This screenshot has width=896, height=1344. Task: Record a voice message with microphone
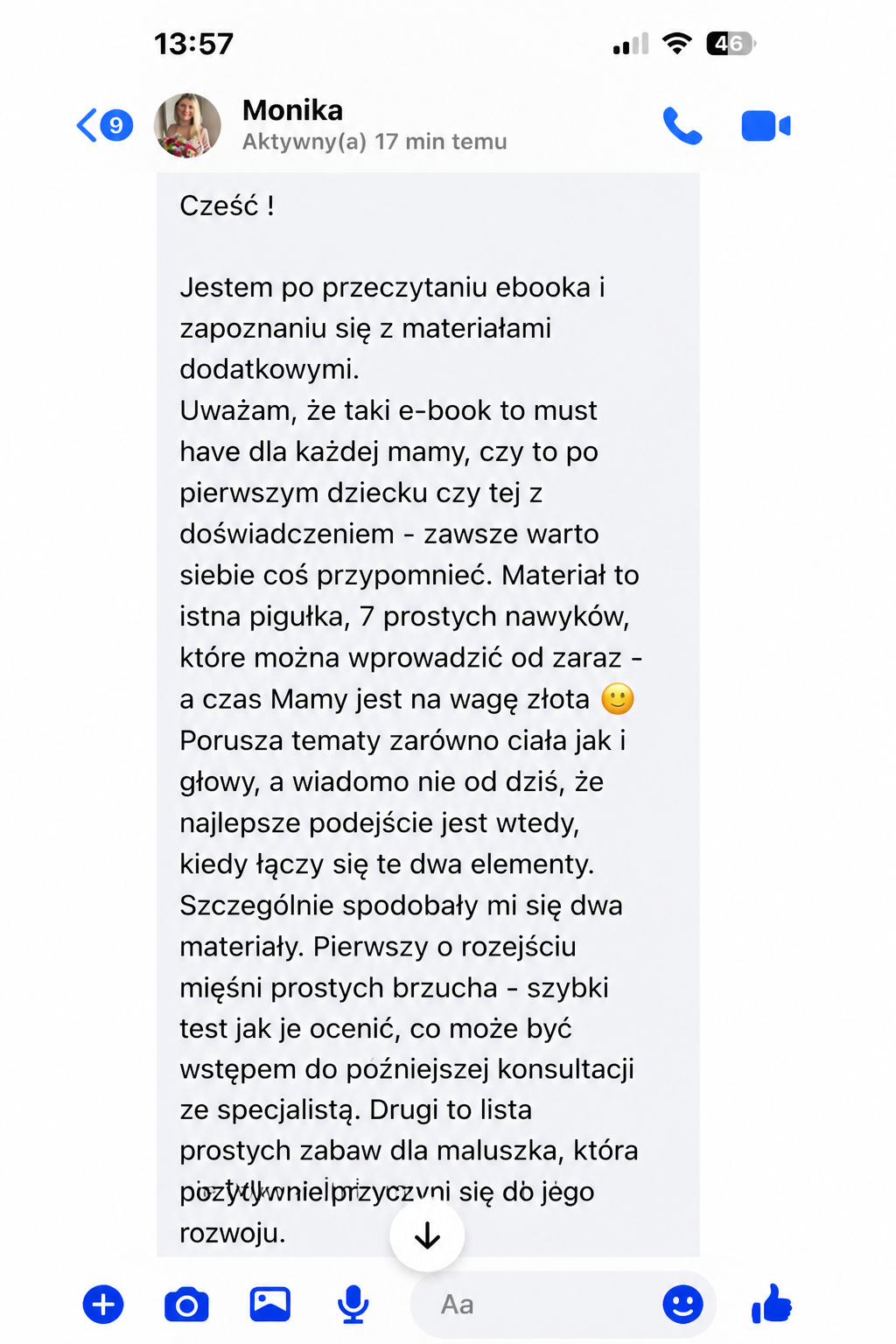[x=353, y=1305]
